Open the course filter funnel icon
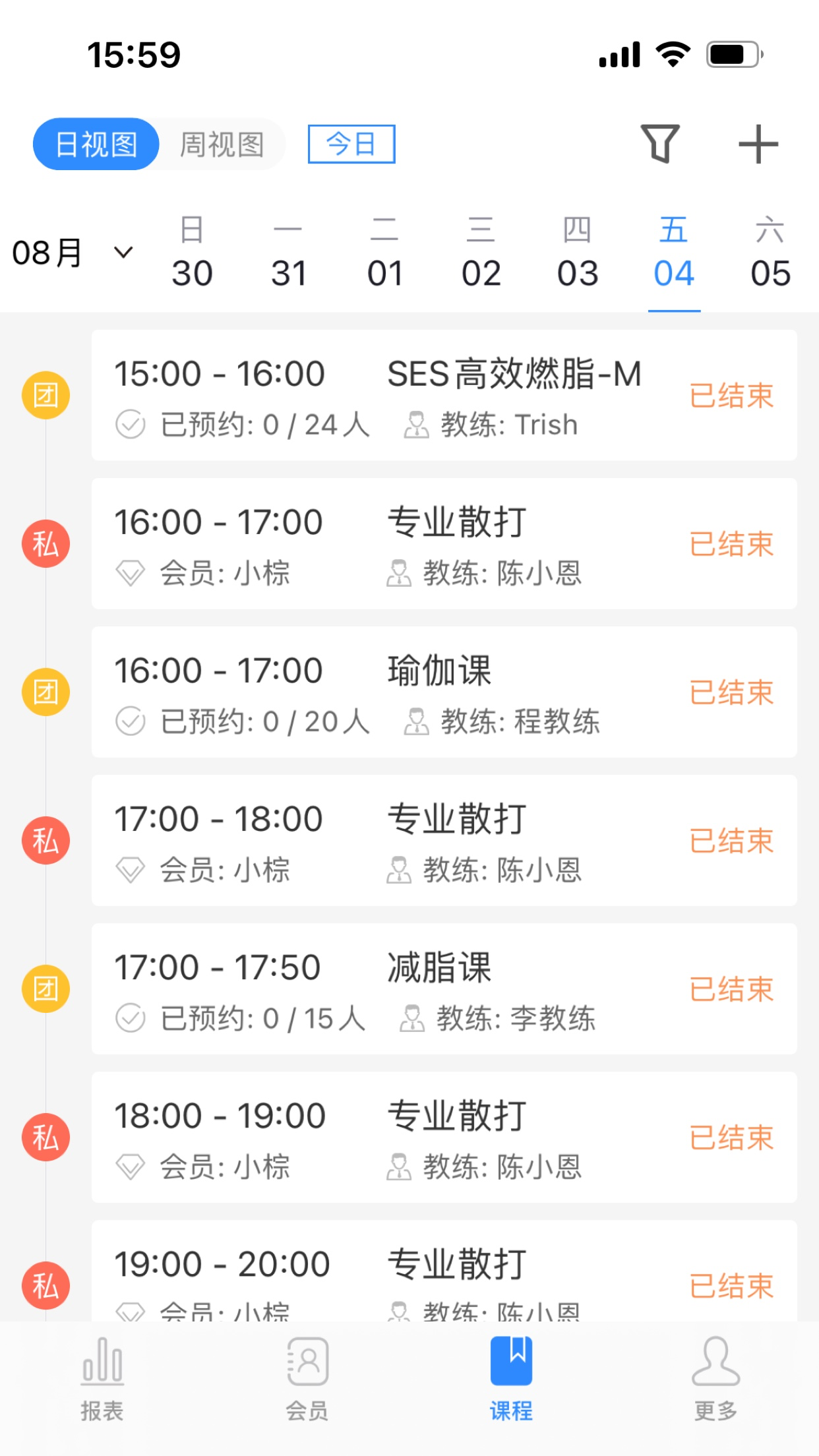Viewport: 819px width, 1456px height. click(660, 143)
